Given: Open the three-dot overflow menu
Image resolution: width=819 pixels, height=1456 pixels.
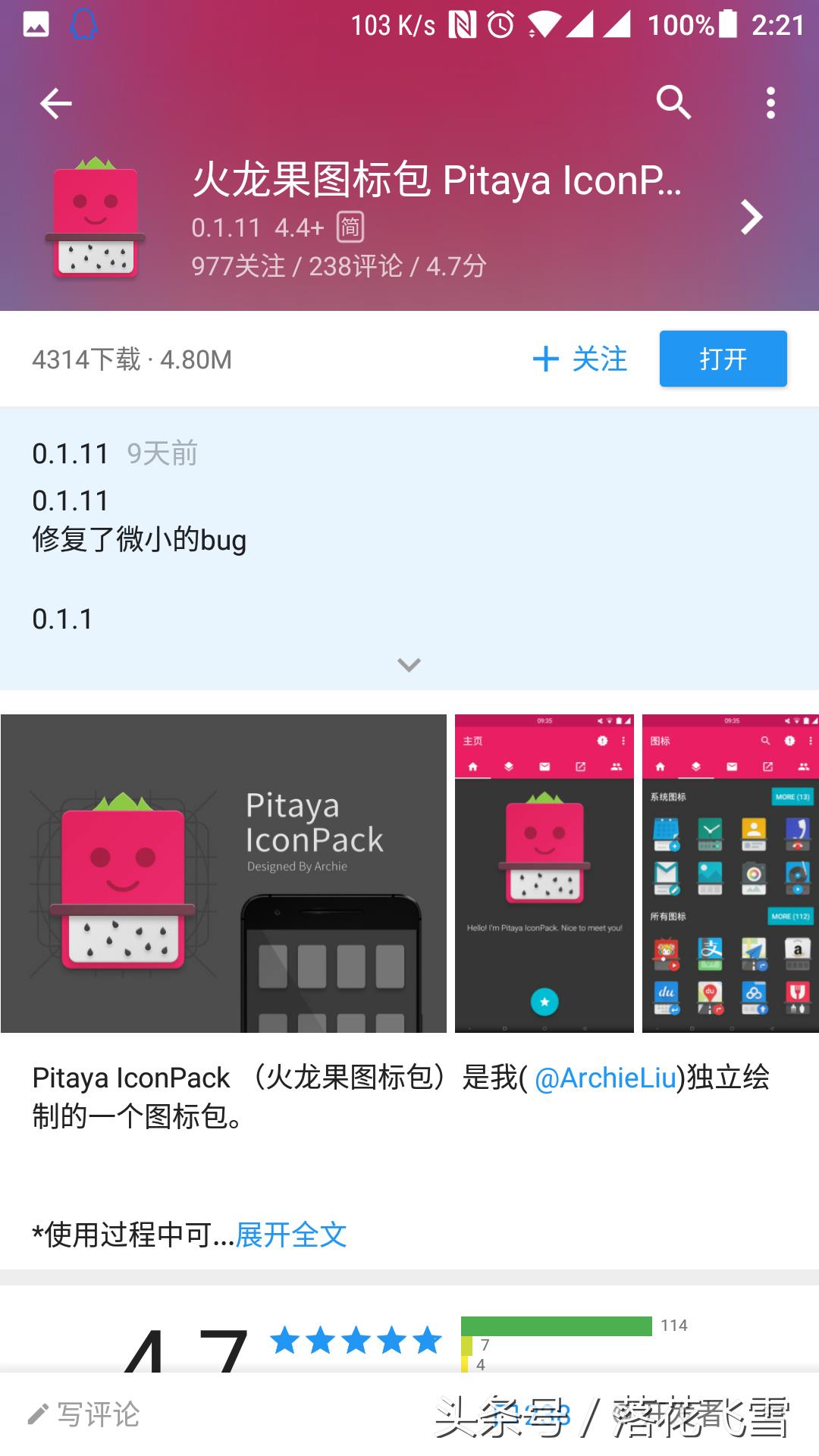Looking at the screenshot, I should [x=770, y=102].
